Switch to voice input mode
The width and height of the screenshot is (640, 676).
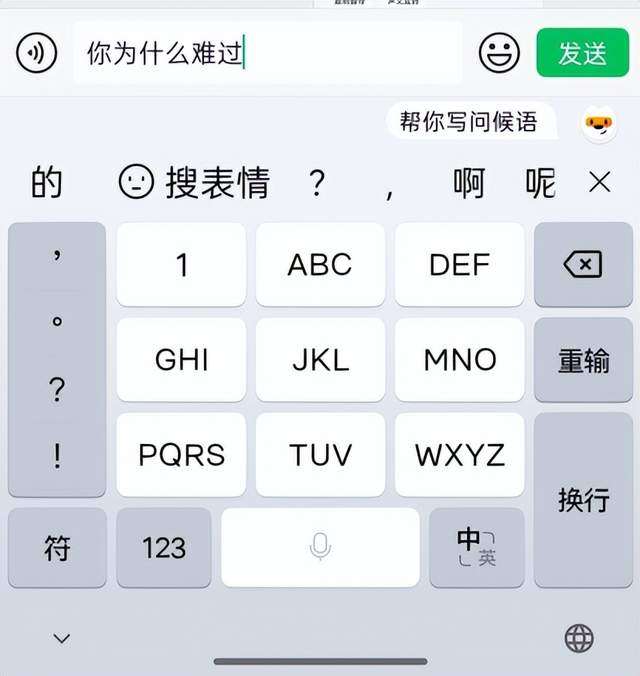(36, 53)
